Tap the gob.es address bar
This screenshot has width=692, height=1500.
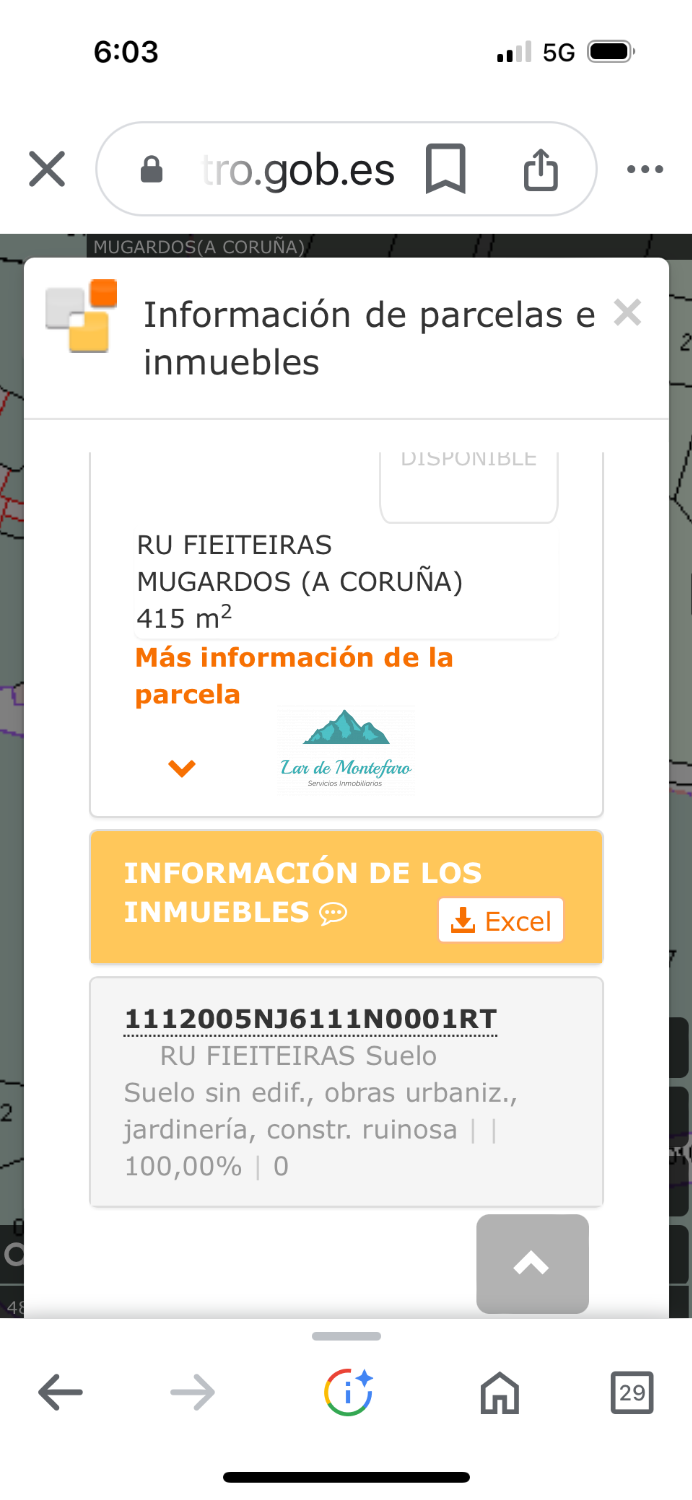(x=298, y=170)
